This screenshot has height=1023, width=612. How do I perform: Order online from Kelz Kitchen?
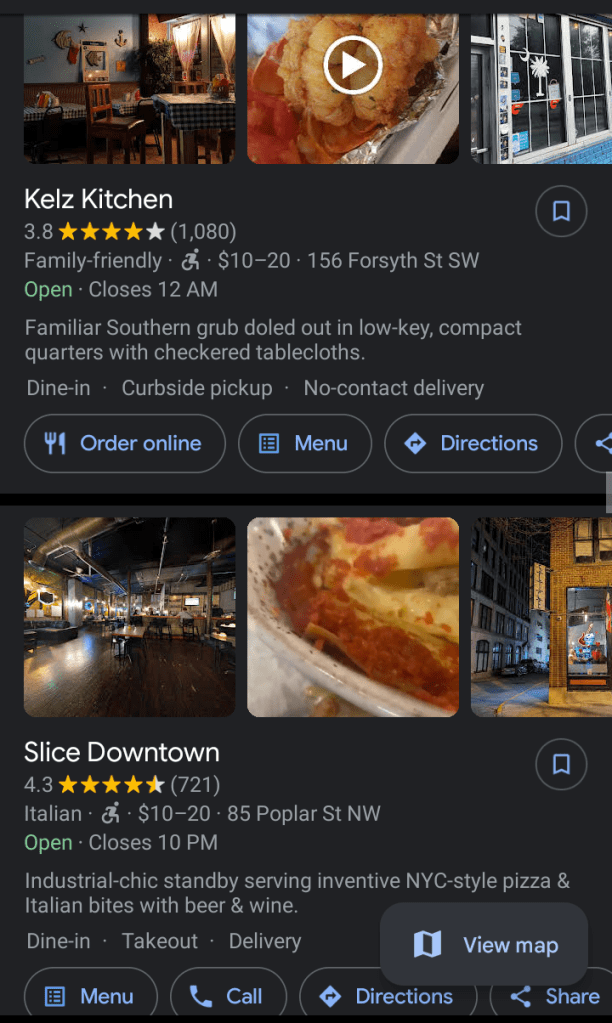(125, 443)
